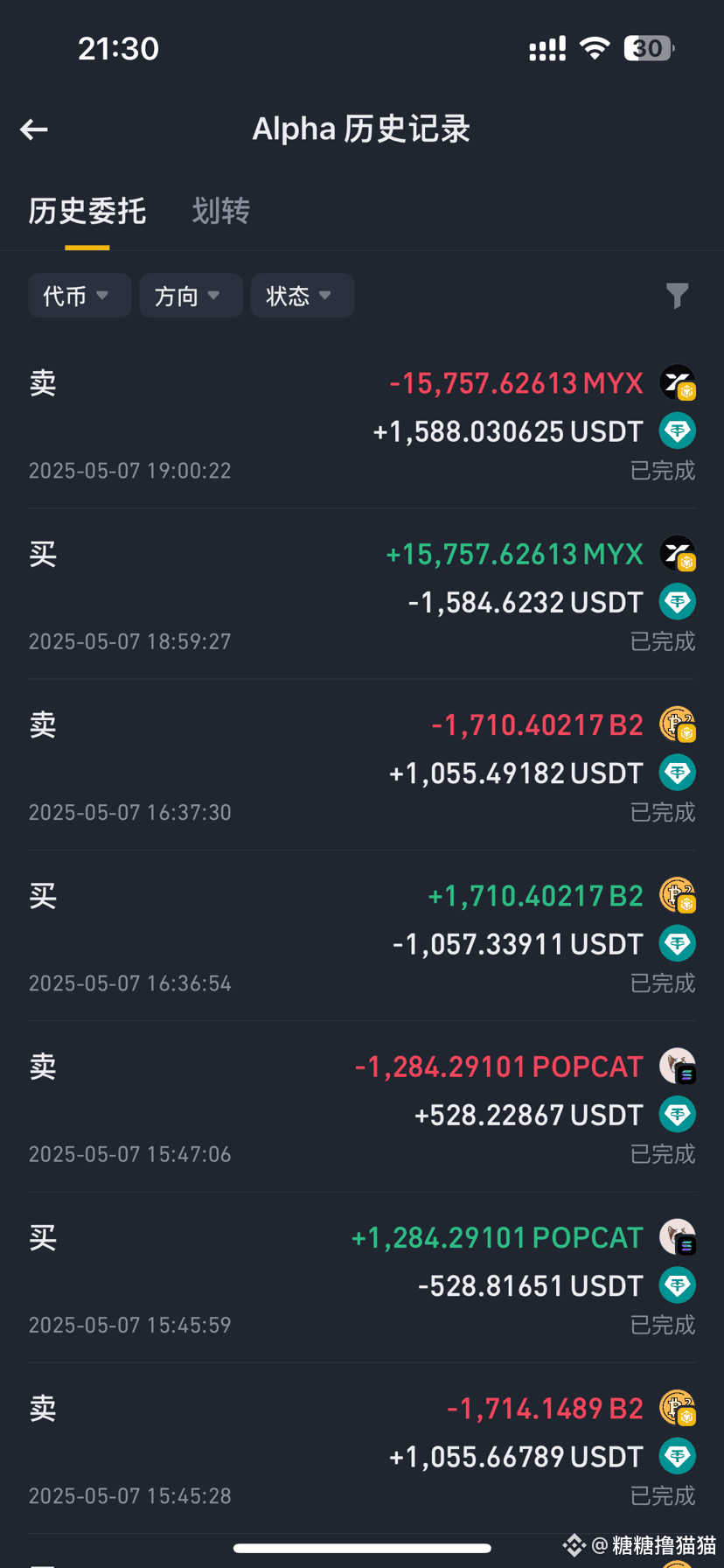Open the 状态 dropdown filter
Screen dimensions: 724x1568
303,296
